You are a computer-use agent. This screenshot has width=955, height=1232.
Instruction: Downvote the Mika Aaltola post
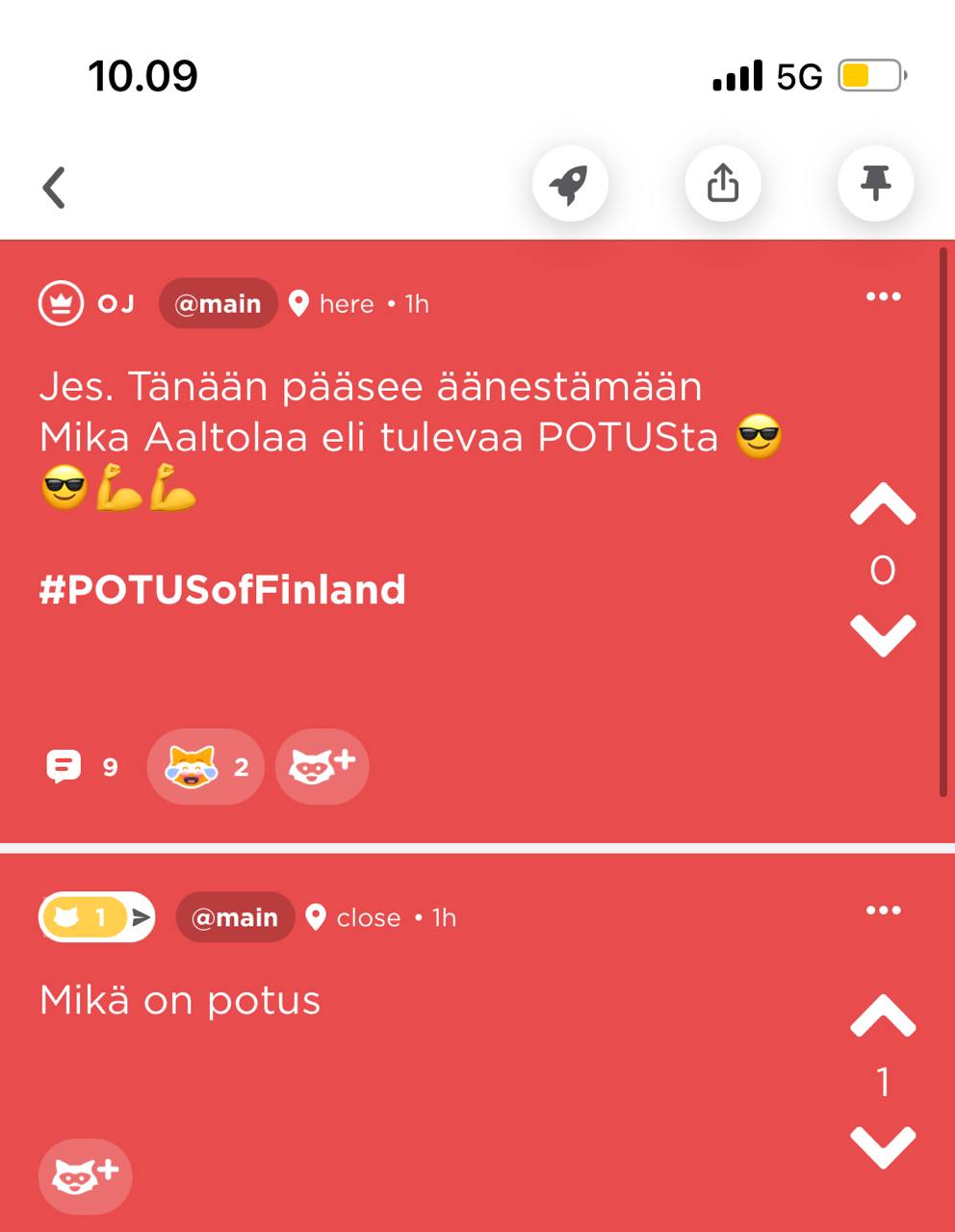point(883,634)
